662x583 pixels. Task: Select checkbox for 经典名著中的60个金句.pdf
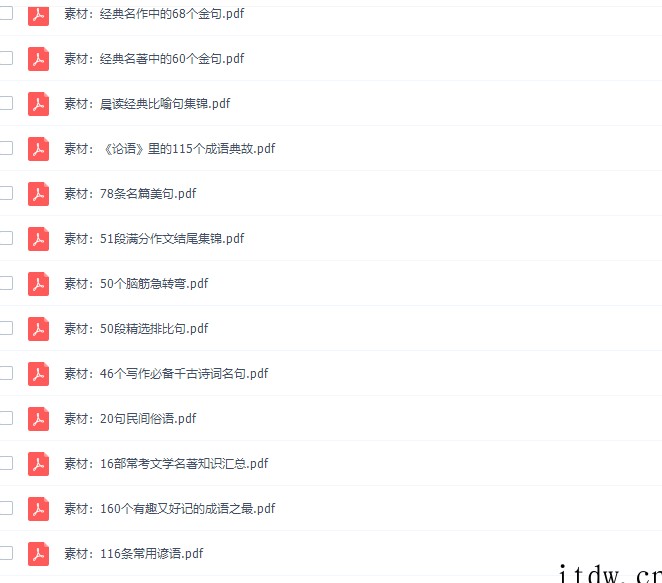click(6, 58)
